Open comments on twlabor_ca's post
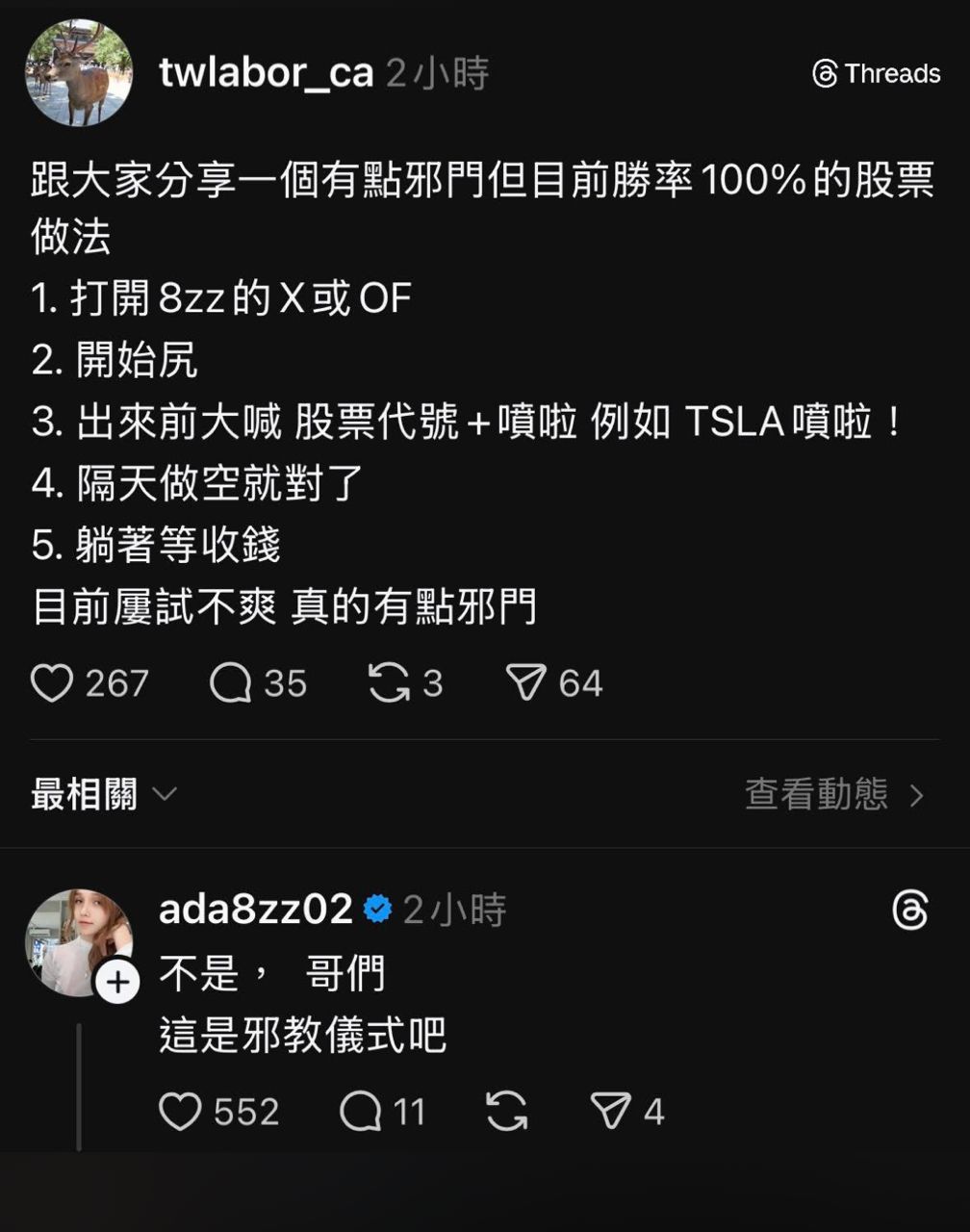The height and width of the screenshot is (1232, 970). [231, 683]
